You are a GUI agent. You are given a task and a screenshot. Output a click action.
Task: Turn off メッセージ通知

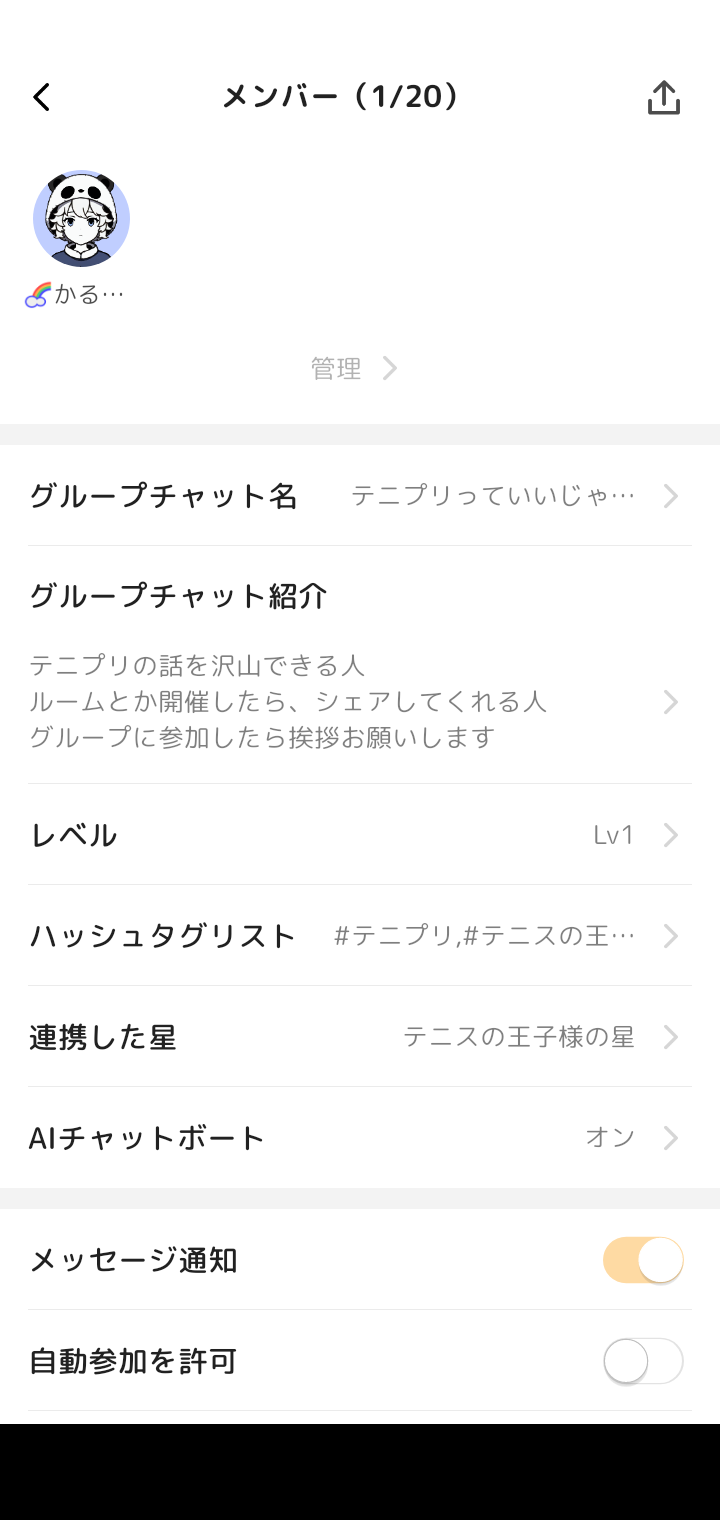(x=643, y=1260)
